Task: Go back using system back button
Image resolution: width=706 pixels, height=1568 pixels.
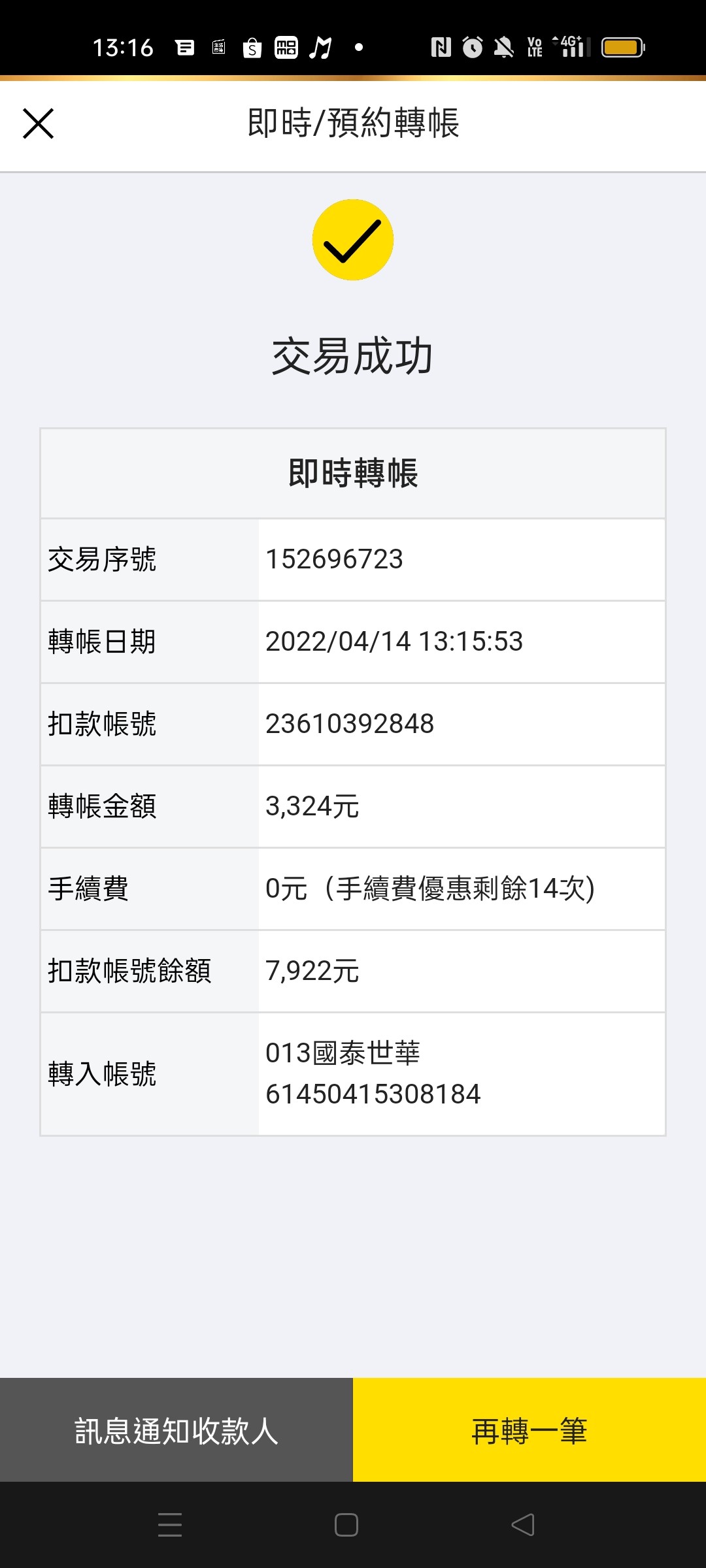Action: pos(523,1525)
